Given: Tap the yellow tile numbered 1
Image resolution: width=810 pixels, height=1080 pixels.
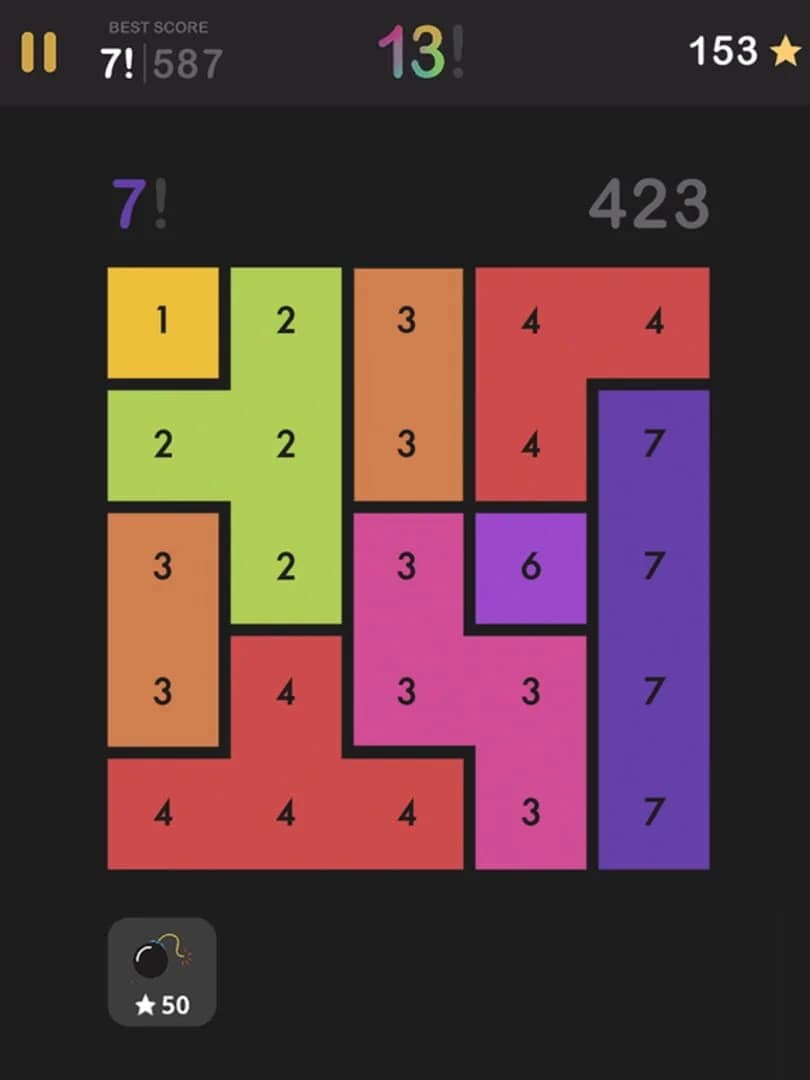Looking at the screenshot, I should (x=161, y=322).
